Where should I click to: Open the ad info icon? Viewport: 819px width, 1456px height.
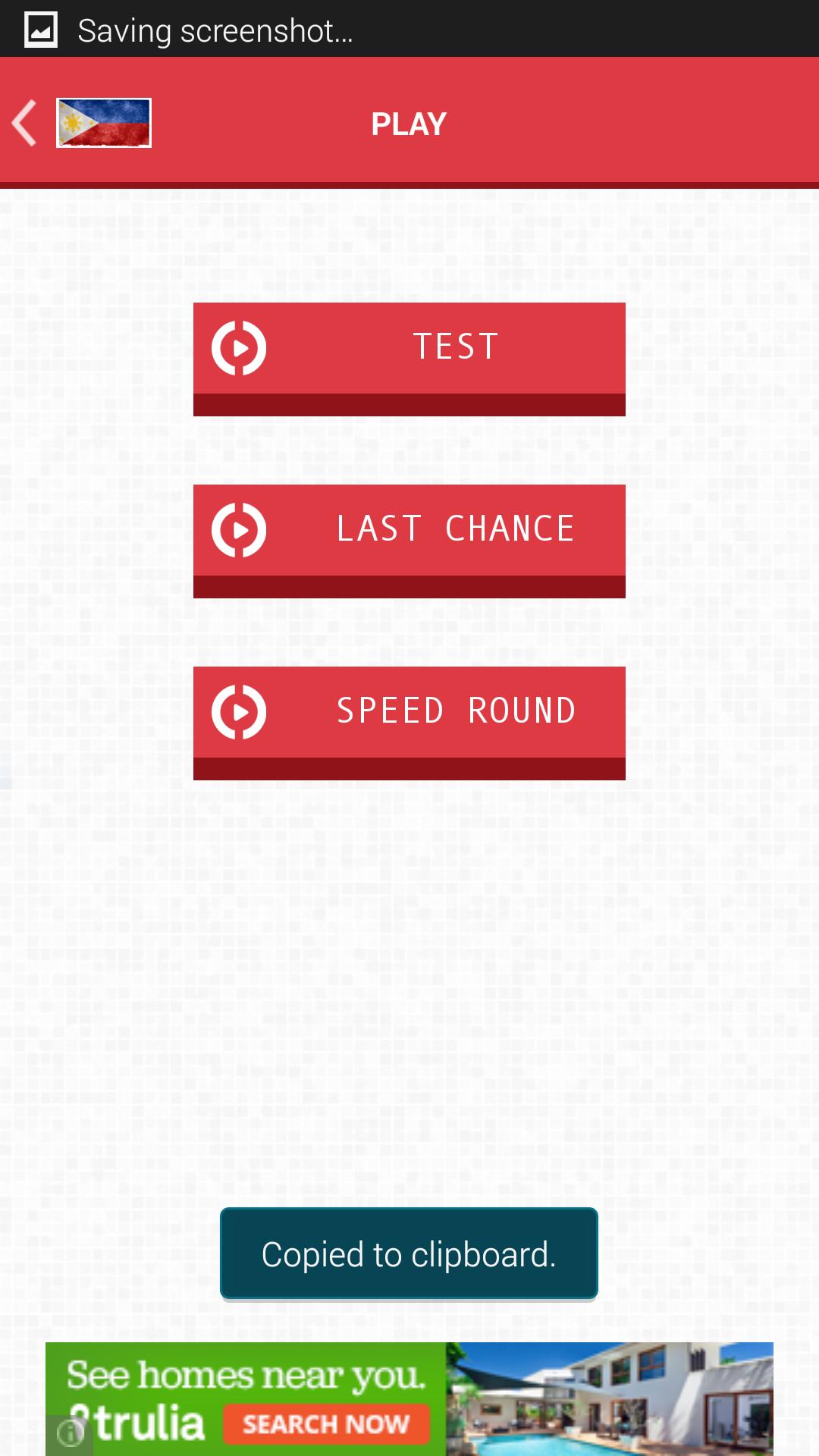[x=71, y=1433]
